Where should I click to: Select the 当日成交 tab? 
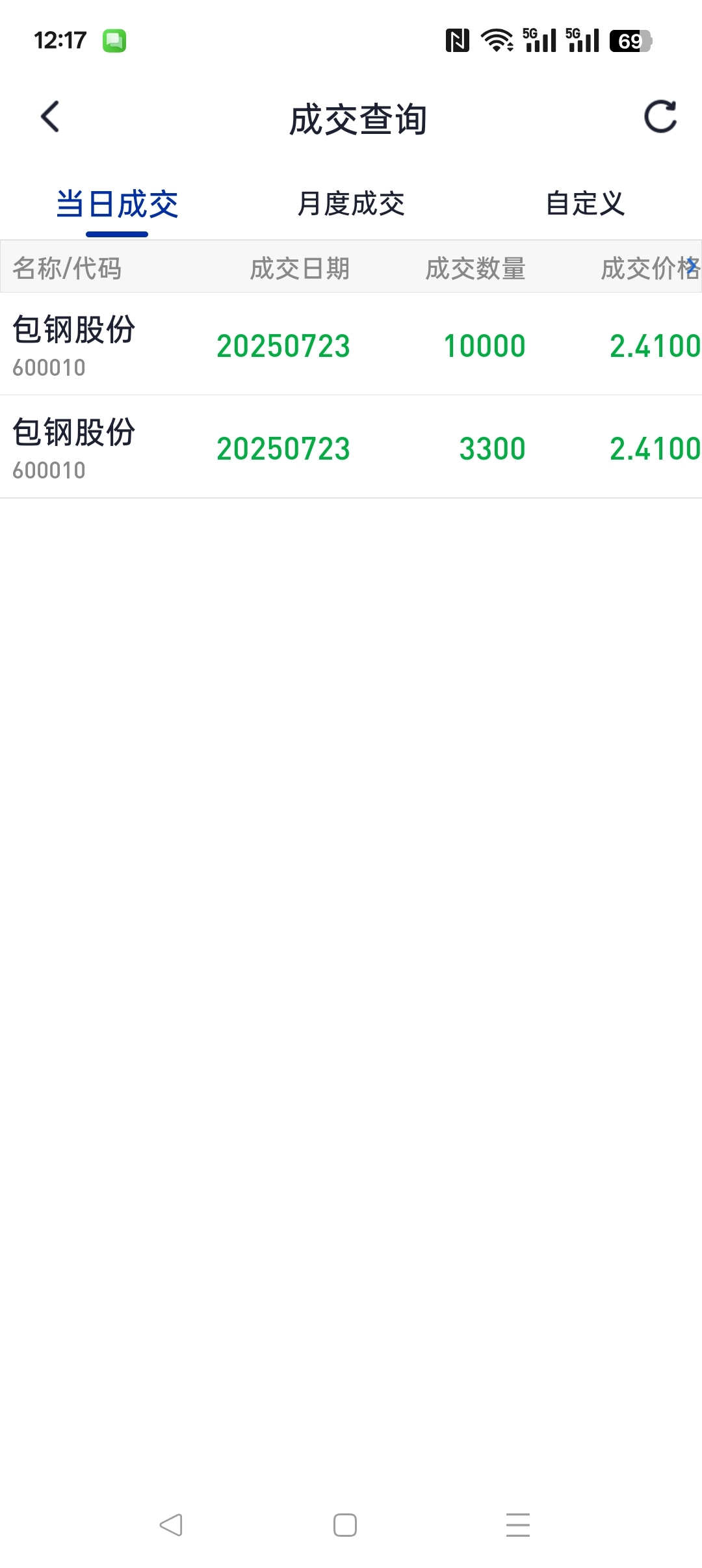117,204
